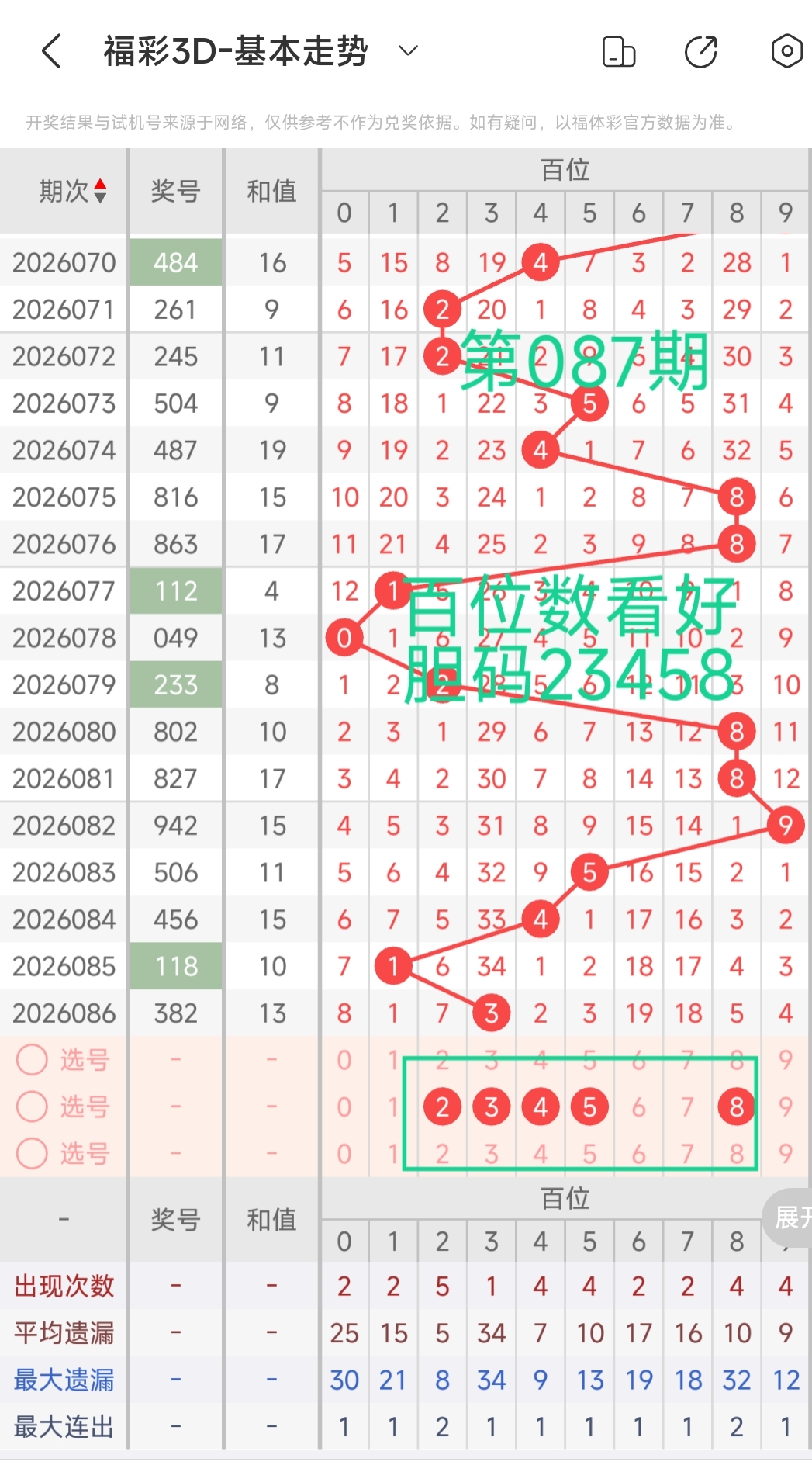Tap the circled number 5 in selection row
The image size is (812, 1465).
tap(589, 1107)
